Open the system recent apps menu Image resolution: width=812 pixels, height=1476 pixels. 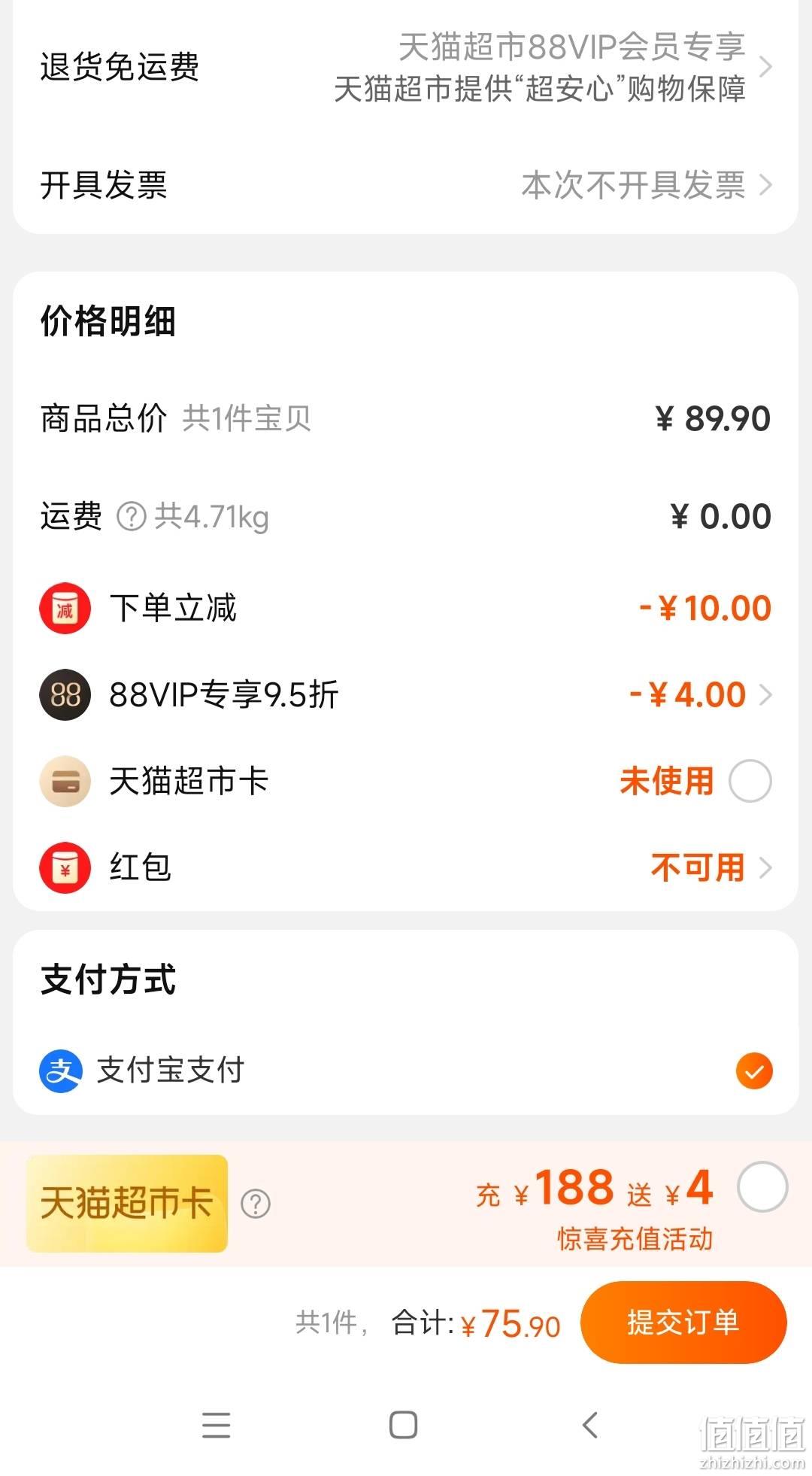point(217,1425)
